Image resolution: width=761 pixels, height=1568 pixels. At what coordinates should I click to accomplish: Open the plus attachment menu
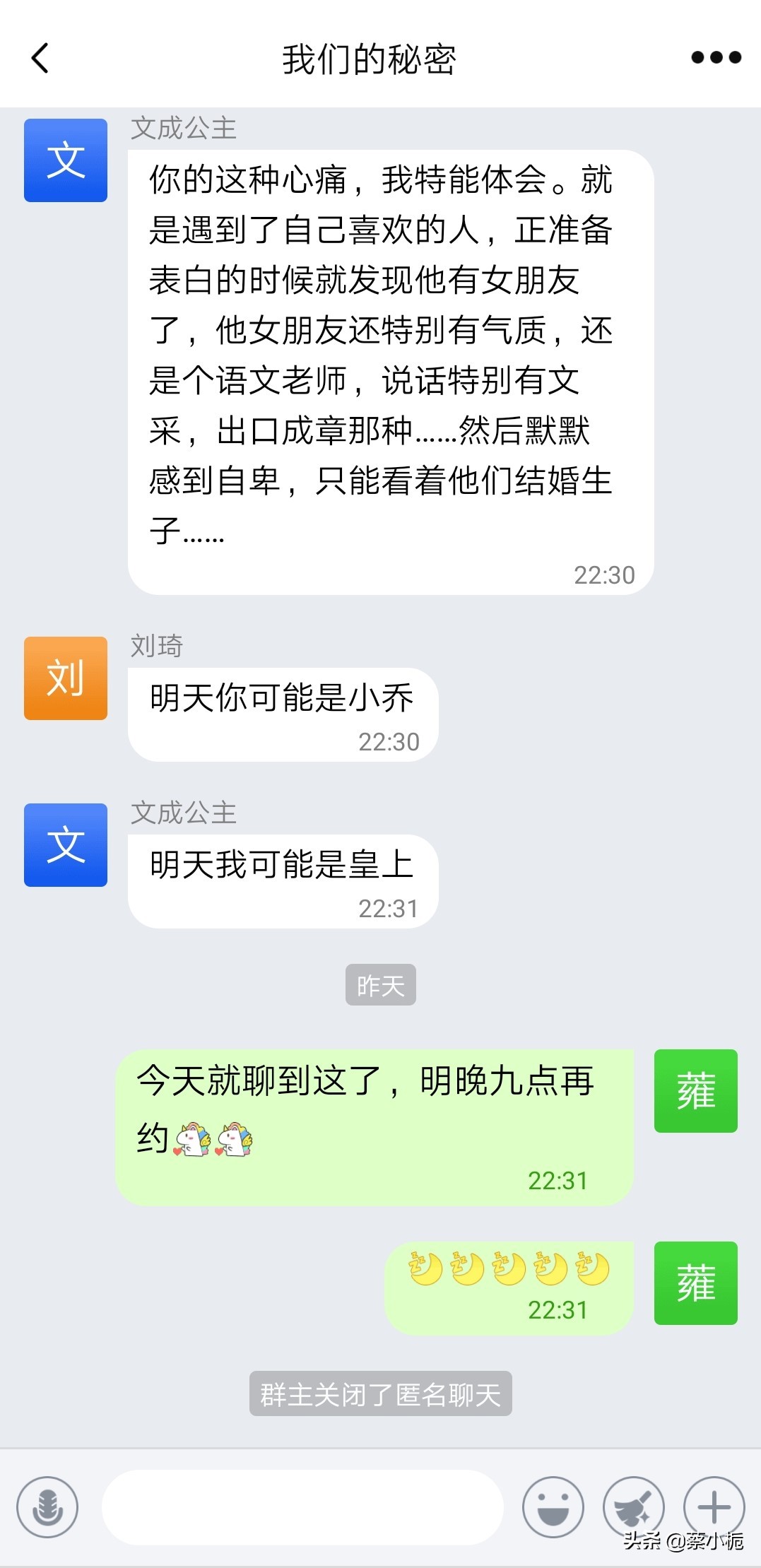[x=714, y=1507]
